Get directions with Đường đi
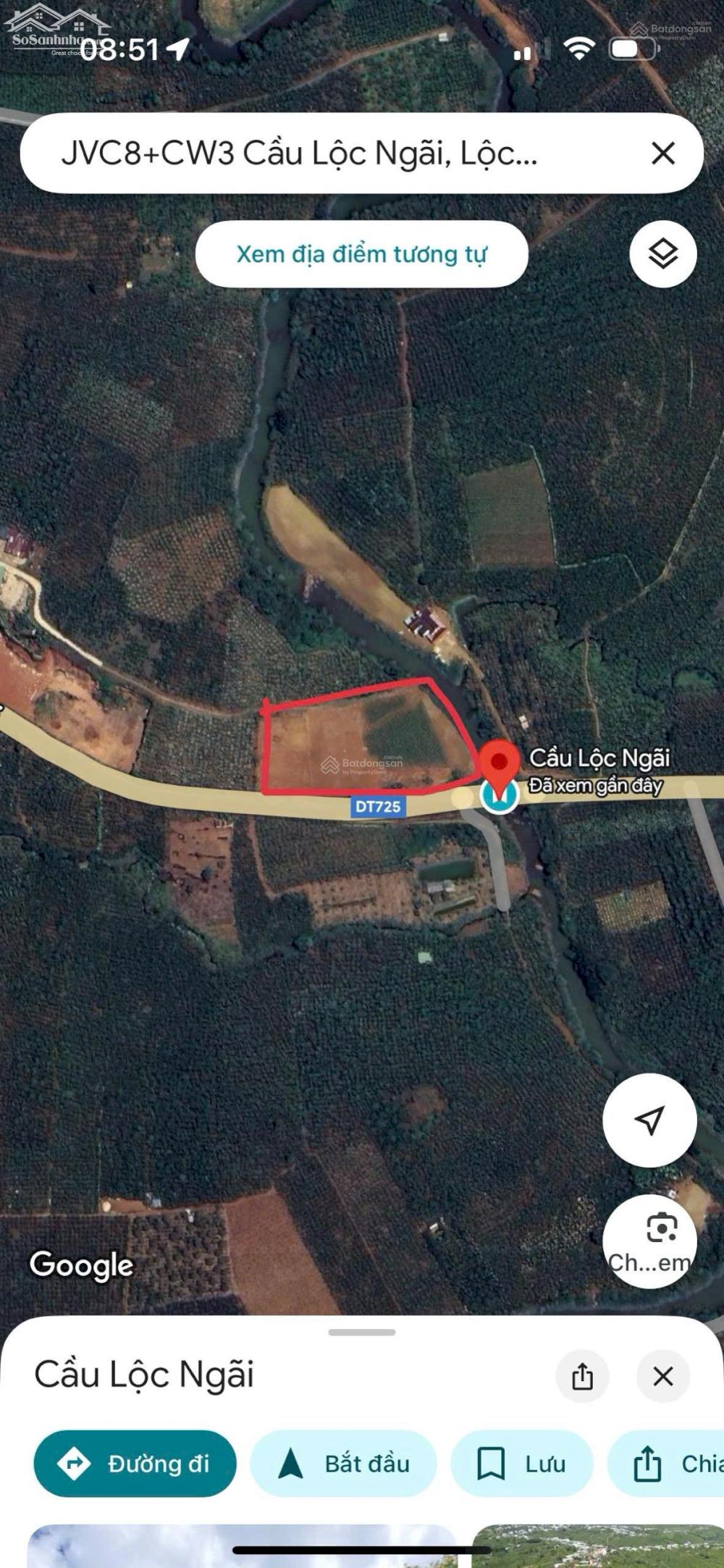 pyautogui.click(x=135, y=1464)
